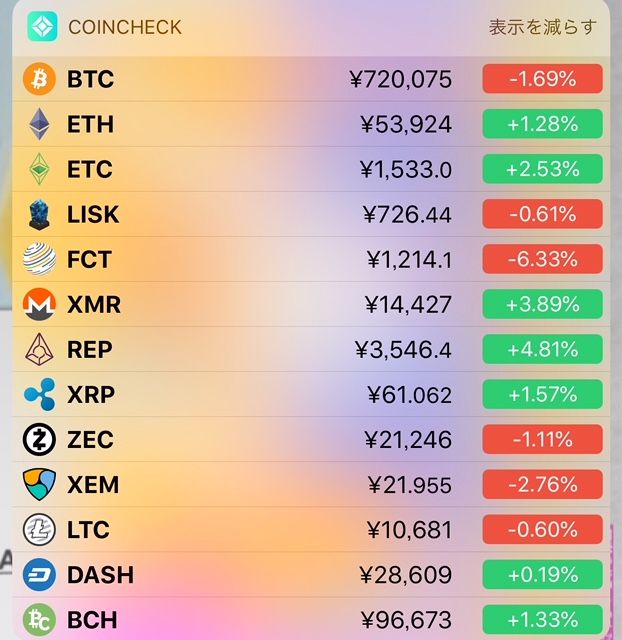View the DASH row
The image size is (622, 640).
tap(311, 575)
